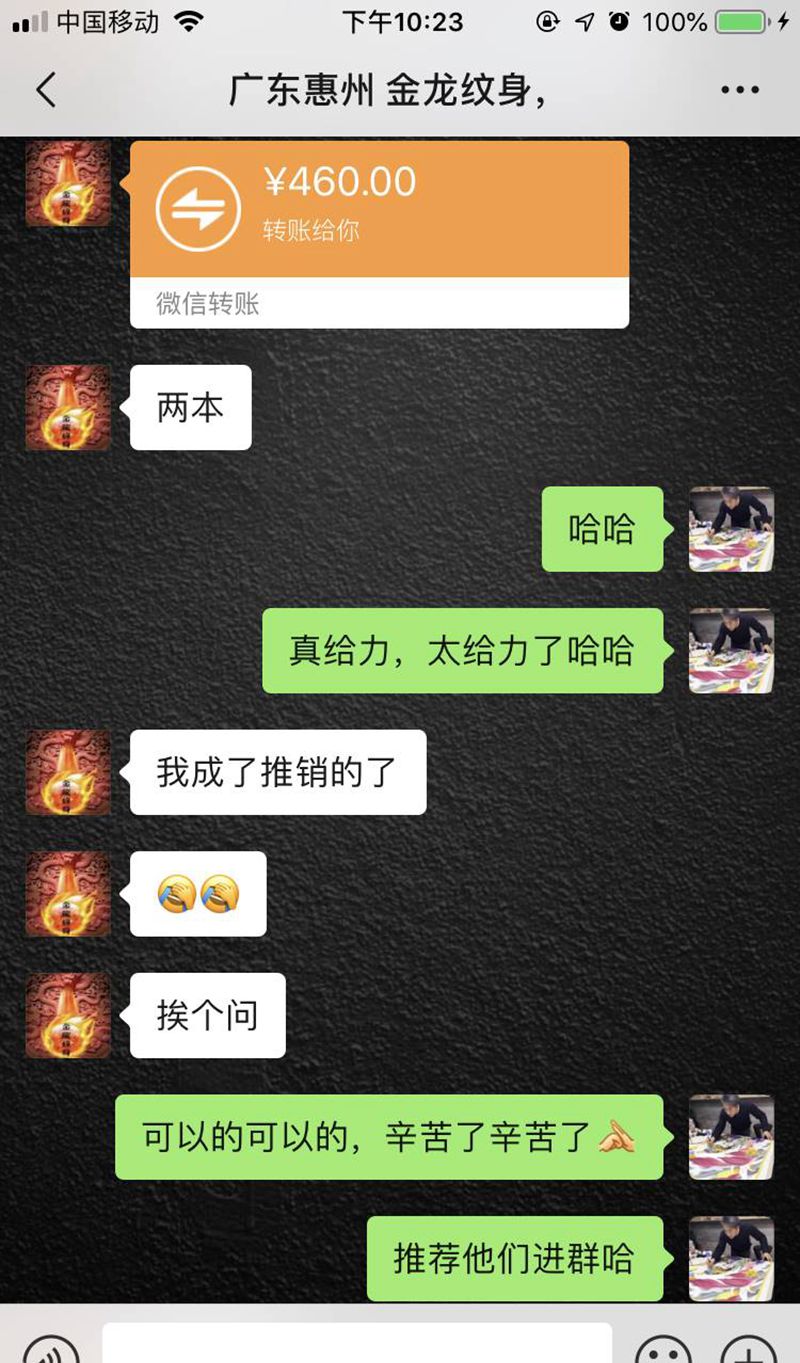
Task: Open my avatar beside 哈哈 message
Action: point(731,529)
